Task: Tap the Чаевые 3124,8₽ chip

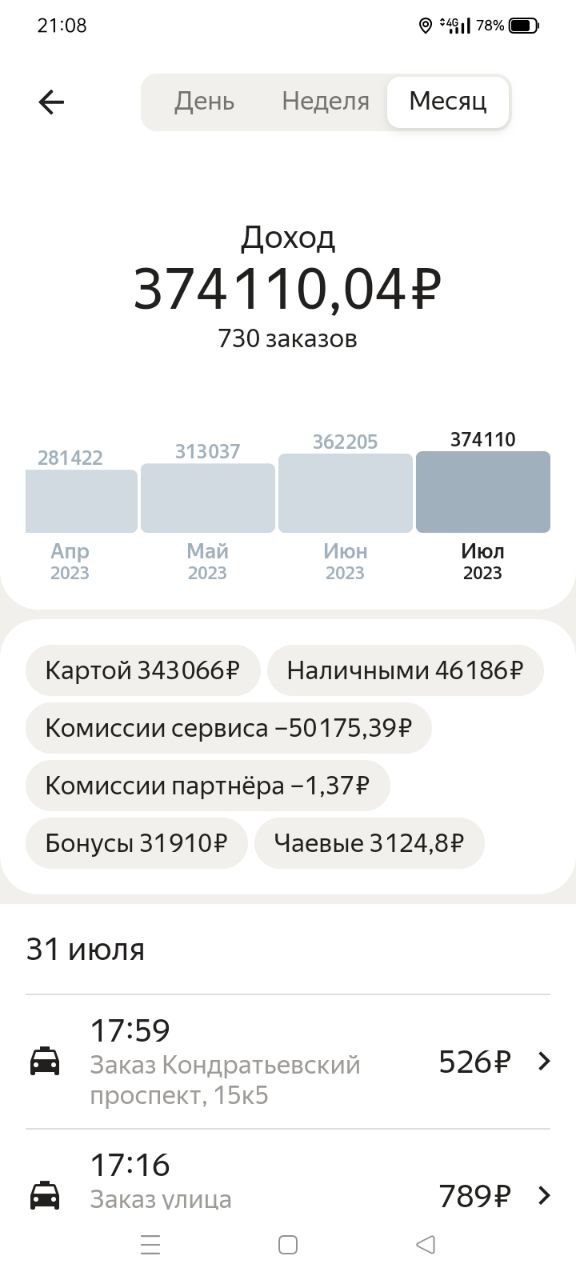Action: [x=369, y=843]
